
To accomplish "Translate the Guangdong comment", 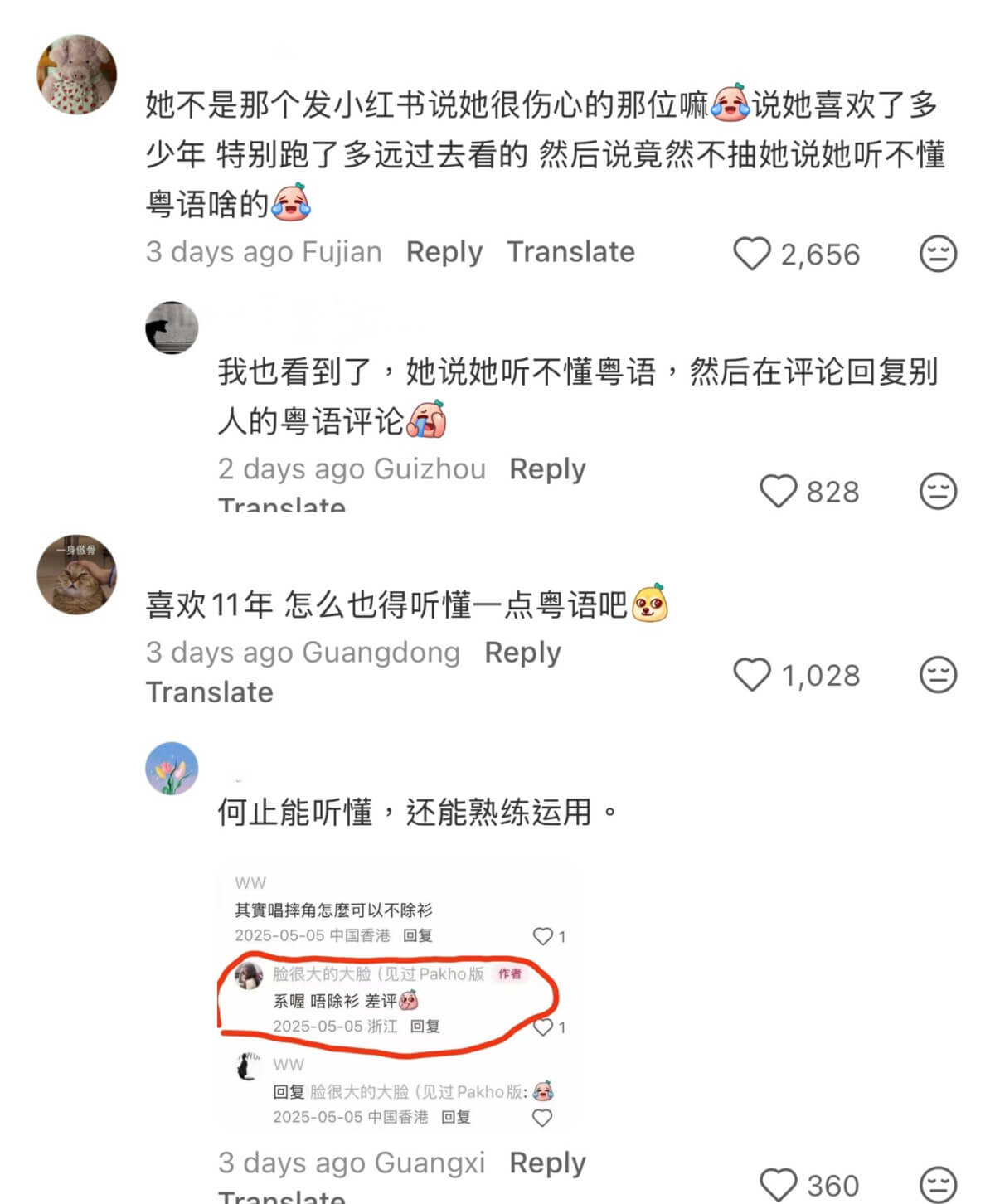I will (x=209, y=692).
